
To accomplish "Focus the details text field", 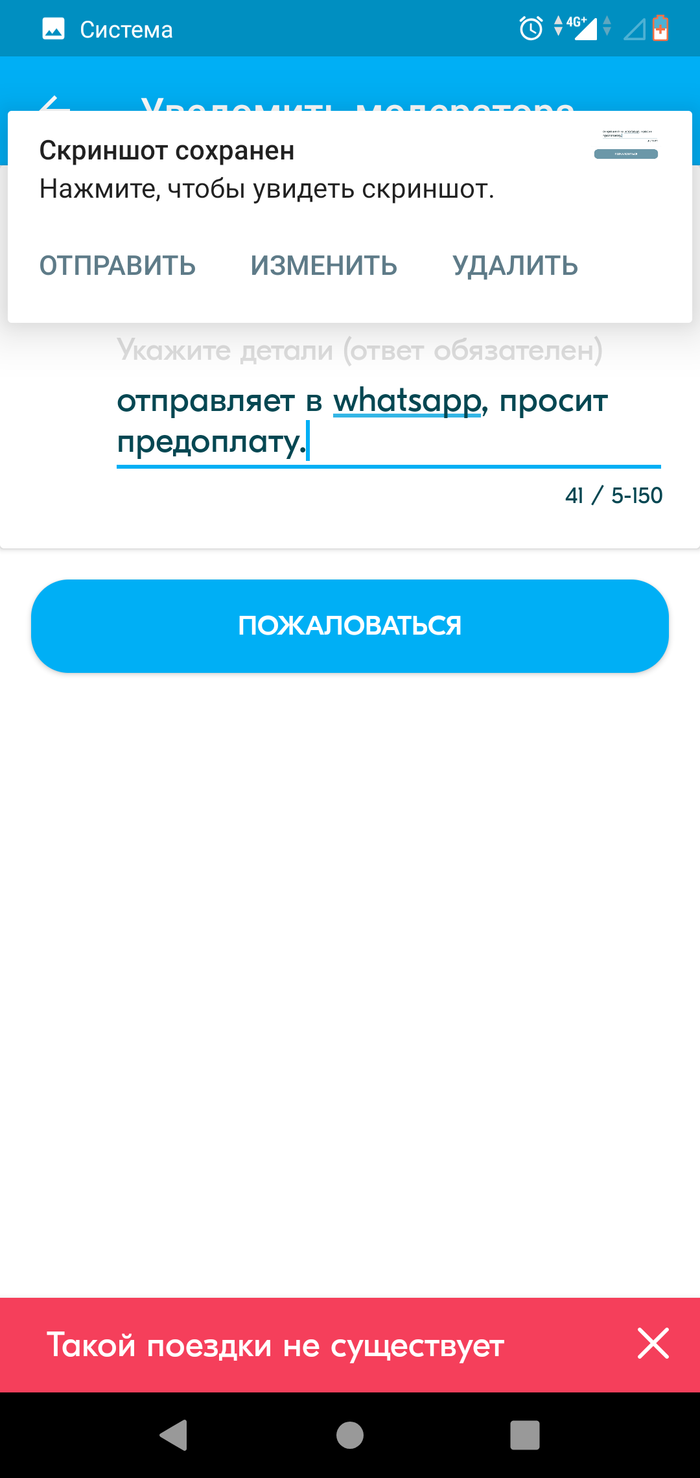I will (x=388, y=421).
